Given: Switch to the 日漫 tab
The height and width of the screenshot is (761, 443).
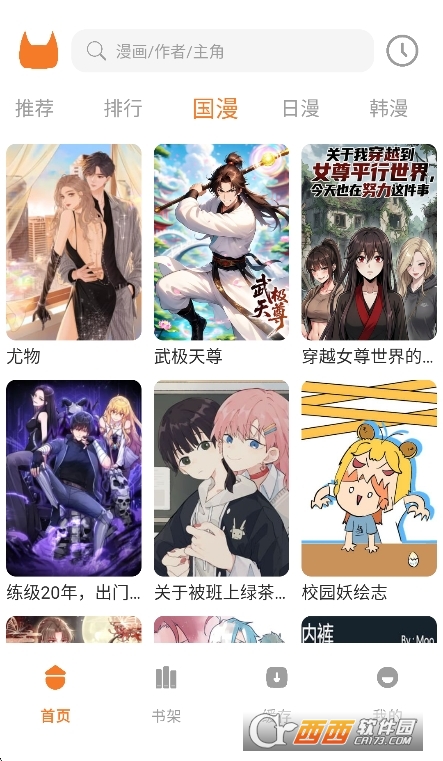Looking at the screenshot, I should click(x=300, y=108).
